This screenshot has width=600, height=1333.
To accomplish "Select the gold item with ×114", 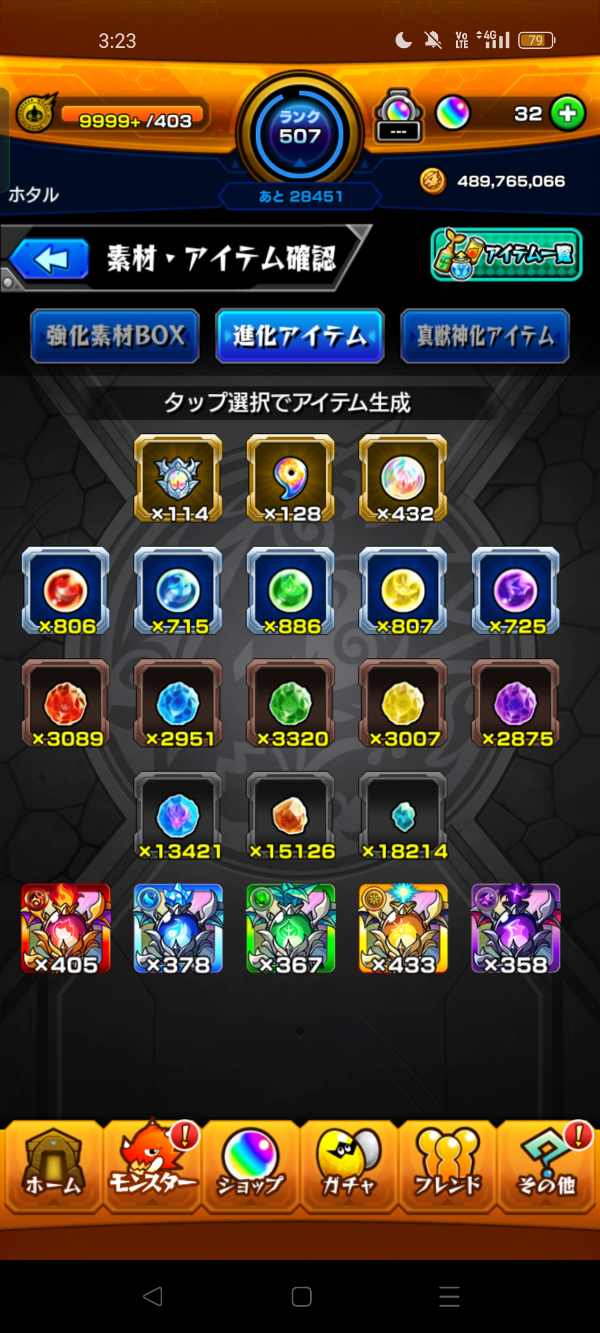I will point(178,478).
